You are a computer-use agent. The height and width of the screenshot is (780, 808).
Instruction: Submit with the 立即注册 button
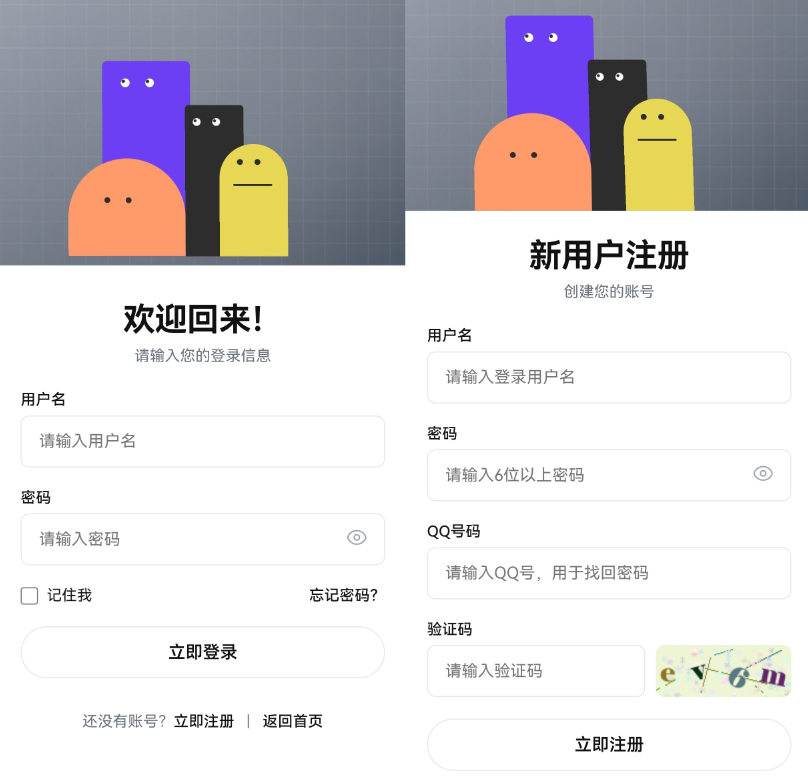608,744
